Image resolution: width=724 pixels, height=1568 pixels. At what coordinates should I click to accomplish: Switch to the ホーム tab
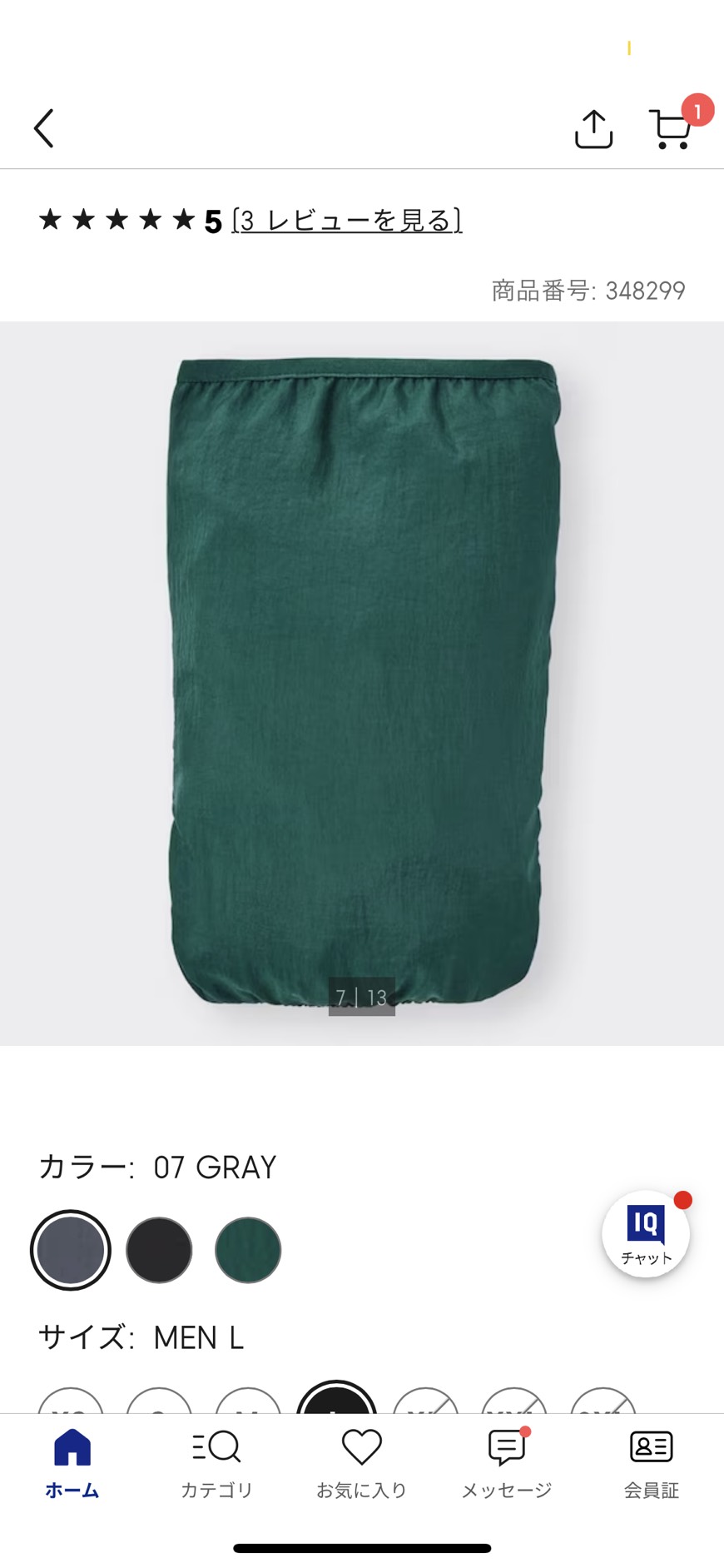(x=72, y=1465)
